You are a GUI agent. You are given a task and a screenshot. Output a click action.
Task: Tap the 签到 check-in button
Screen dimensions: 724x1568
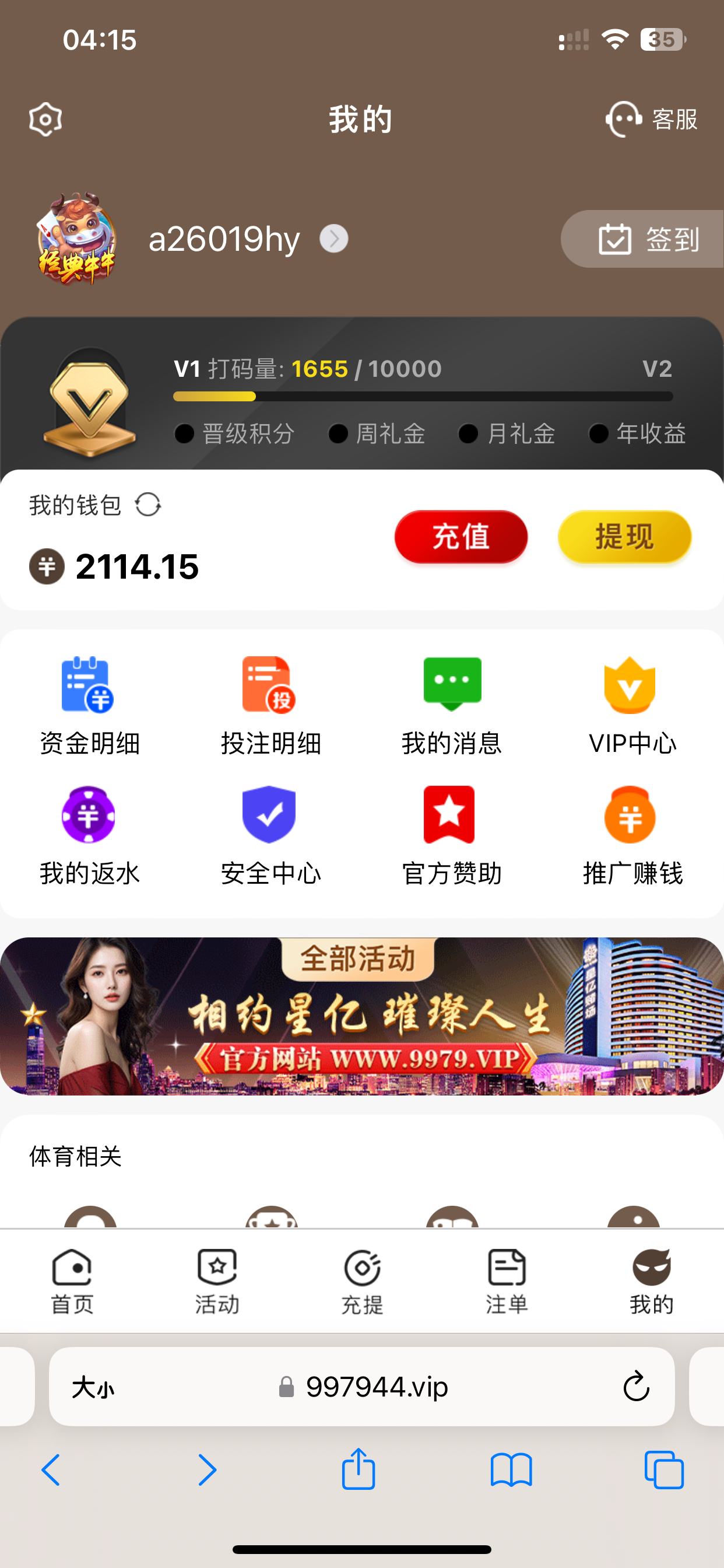click(647, 239)
